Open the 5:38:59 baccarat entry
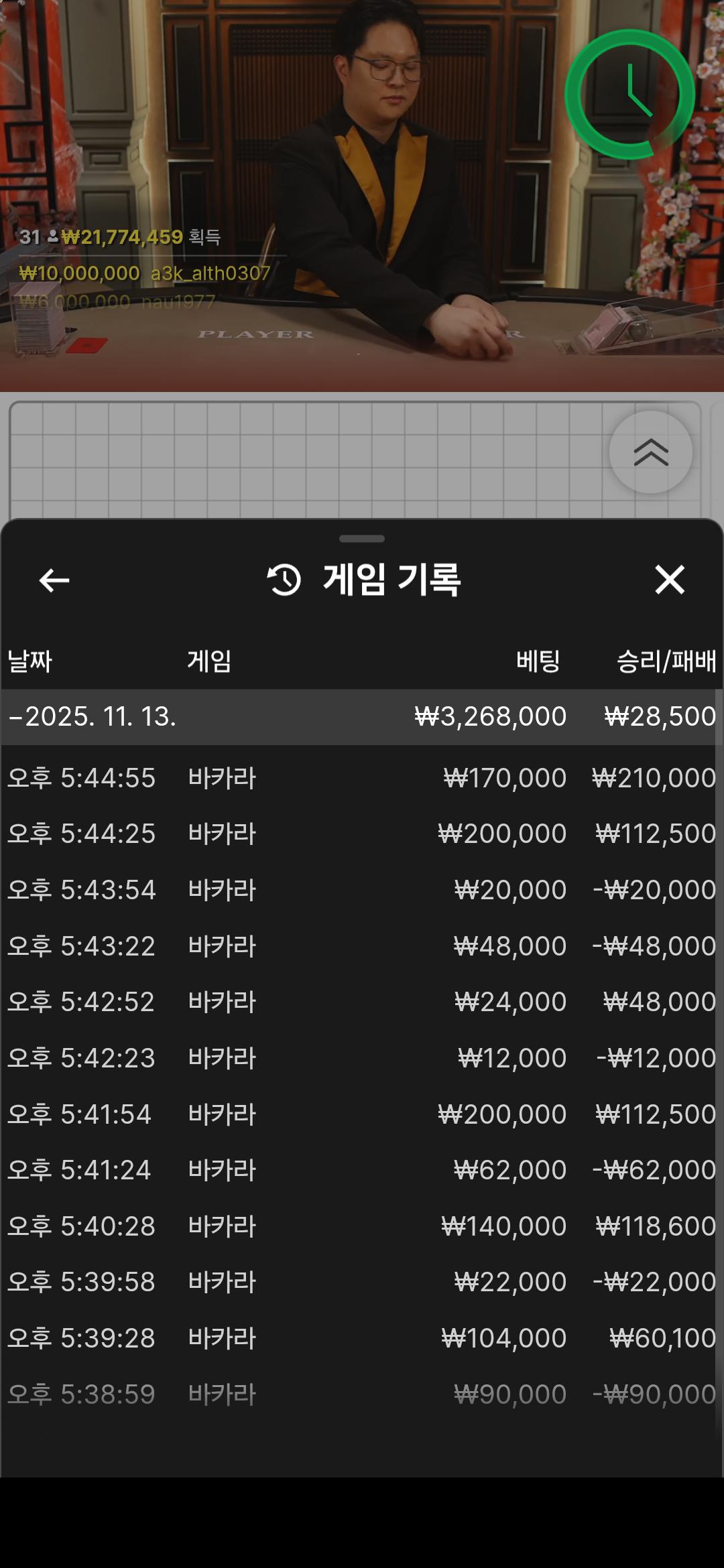 point(362,1394)
